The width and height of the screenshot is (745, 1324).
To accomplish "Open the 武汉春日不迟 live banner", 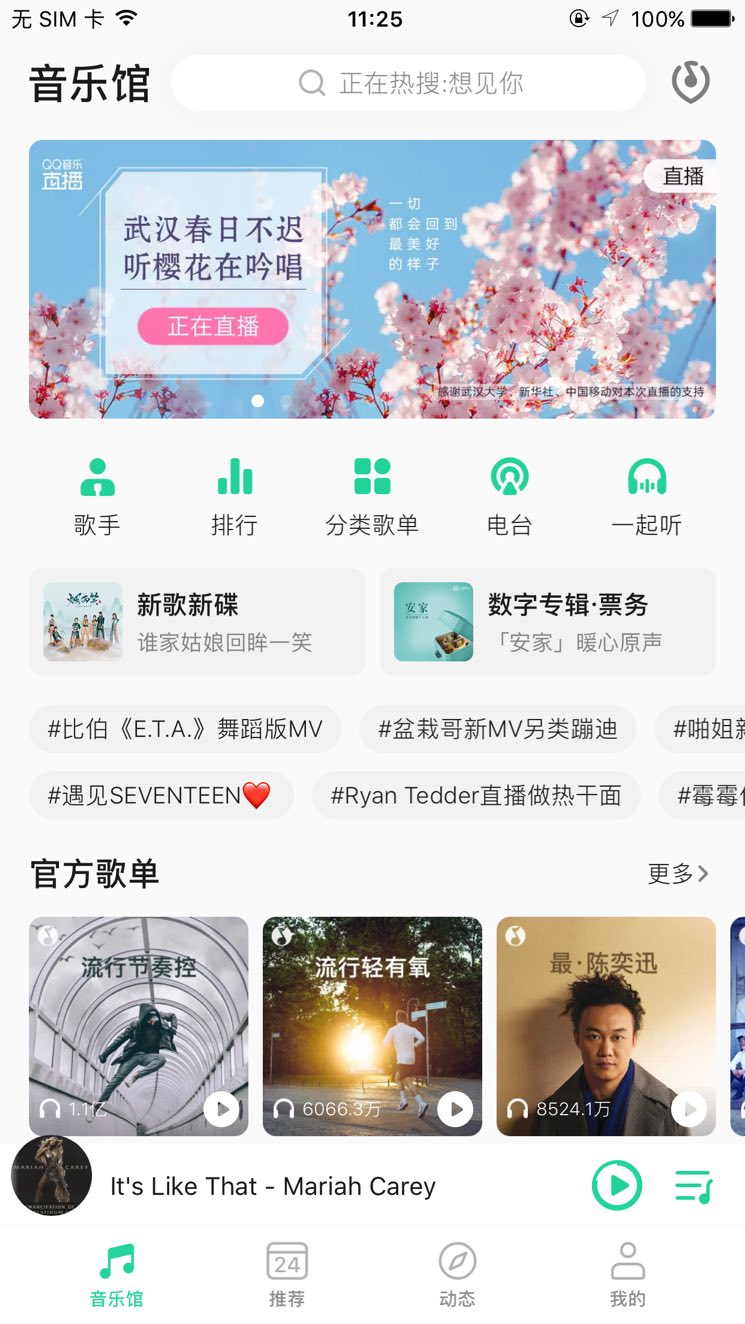I will click(x=372, y=278).
